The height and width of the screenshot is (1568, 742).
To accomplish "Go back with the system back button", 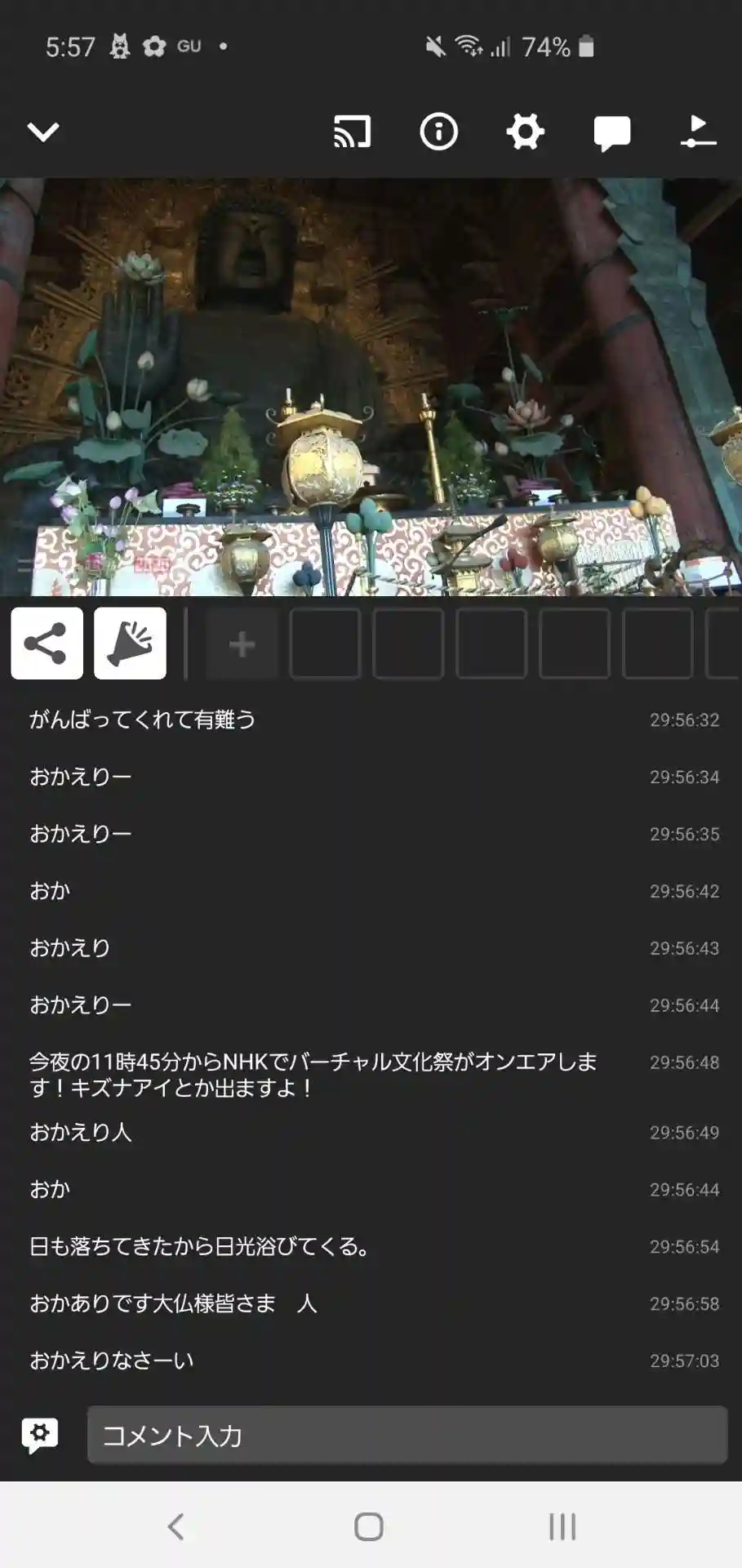I will 176,1526.
